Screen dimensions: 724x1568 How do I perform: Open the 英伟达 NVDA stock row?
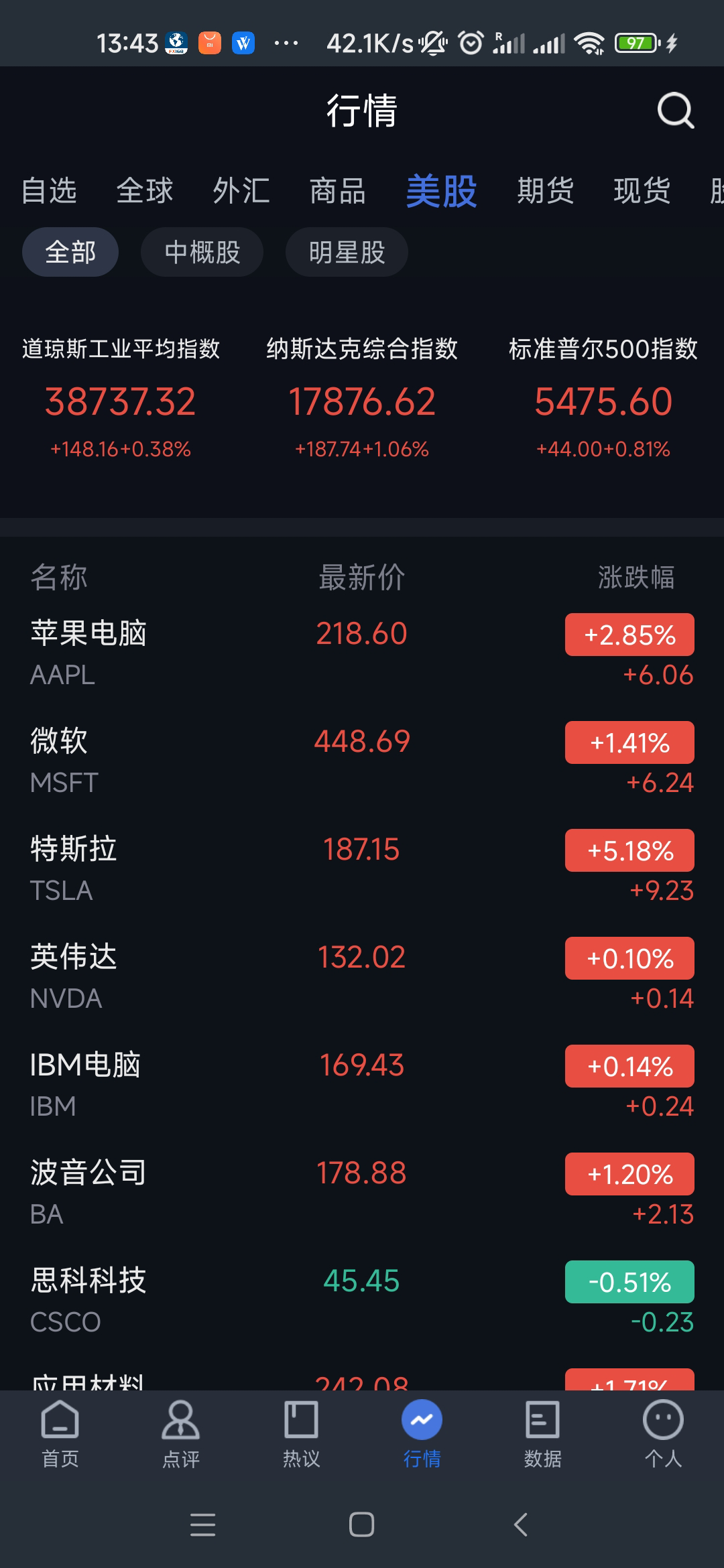362,976
